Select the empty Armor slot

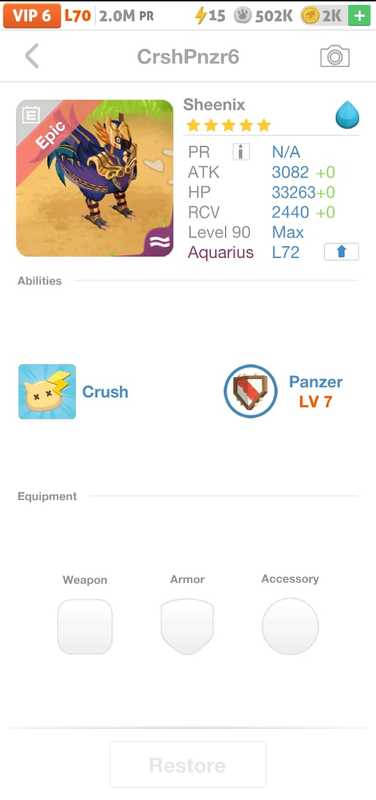coord(187,627)
